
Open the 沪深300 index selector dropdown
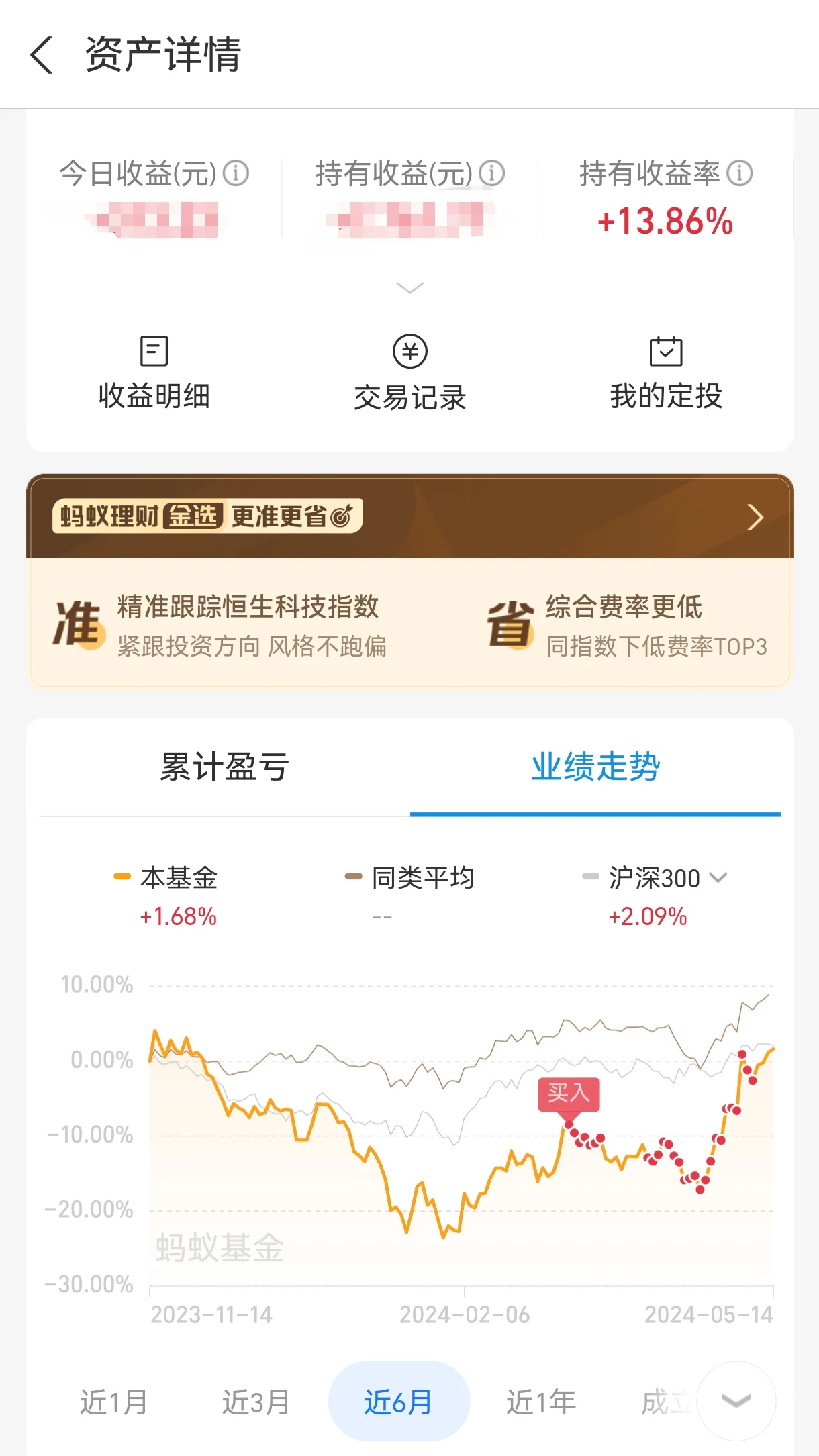[719, 877]
